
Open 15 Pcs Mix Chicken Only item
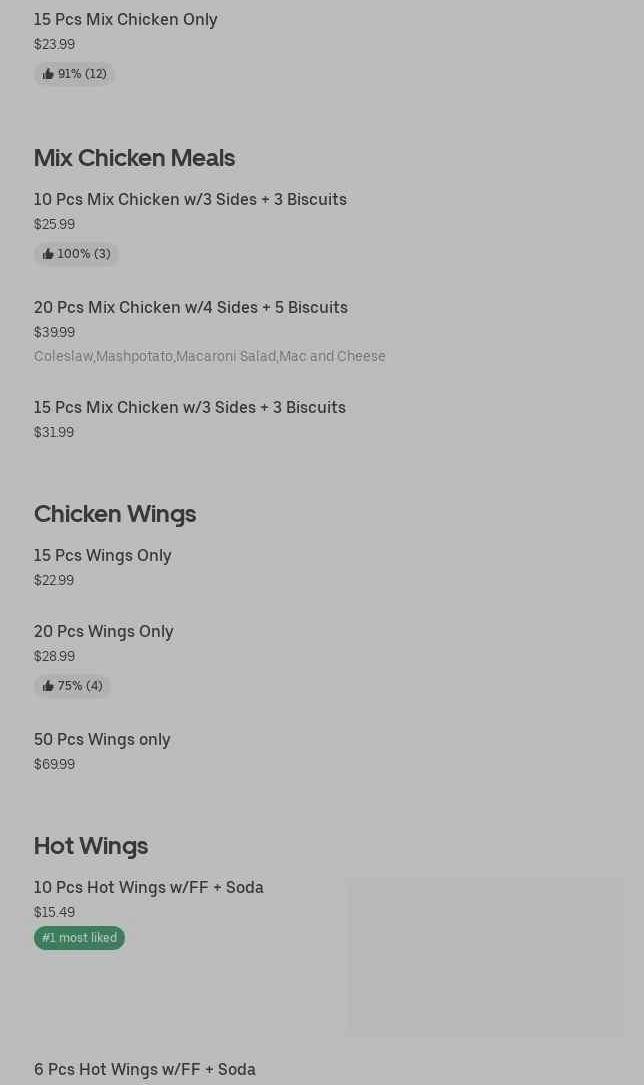click(126, 20)
